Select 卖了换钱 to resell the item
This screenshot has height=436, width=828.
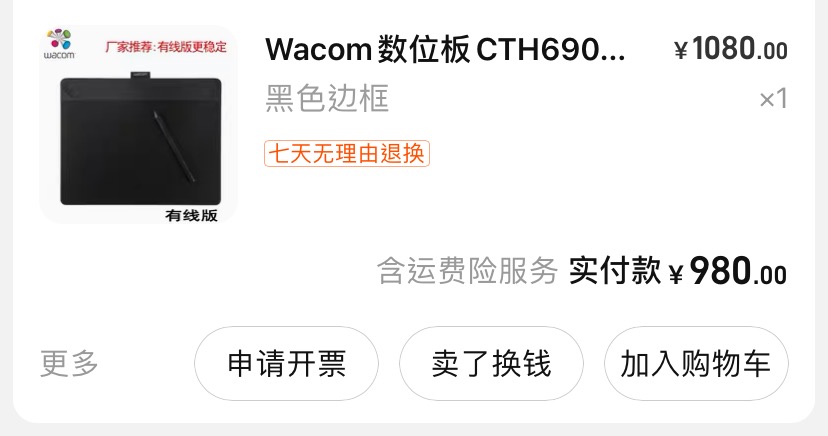(x=491, y=364)
